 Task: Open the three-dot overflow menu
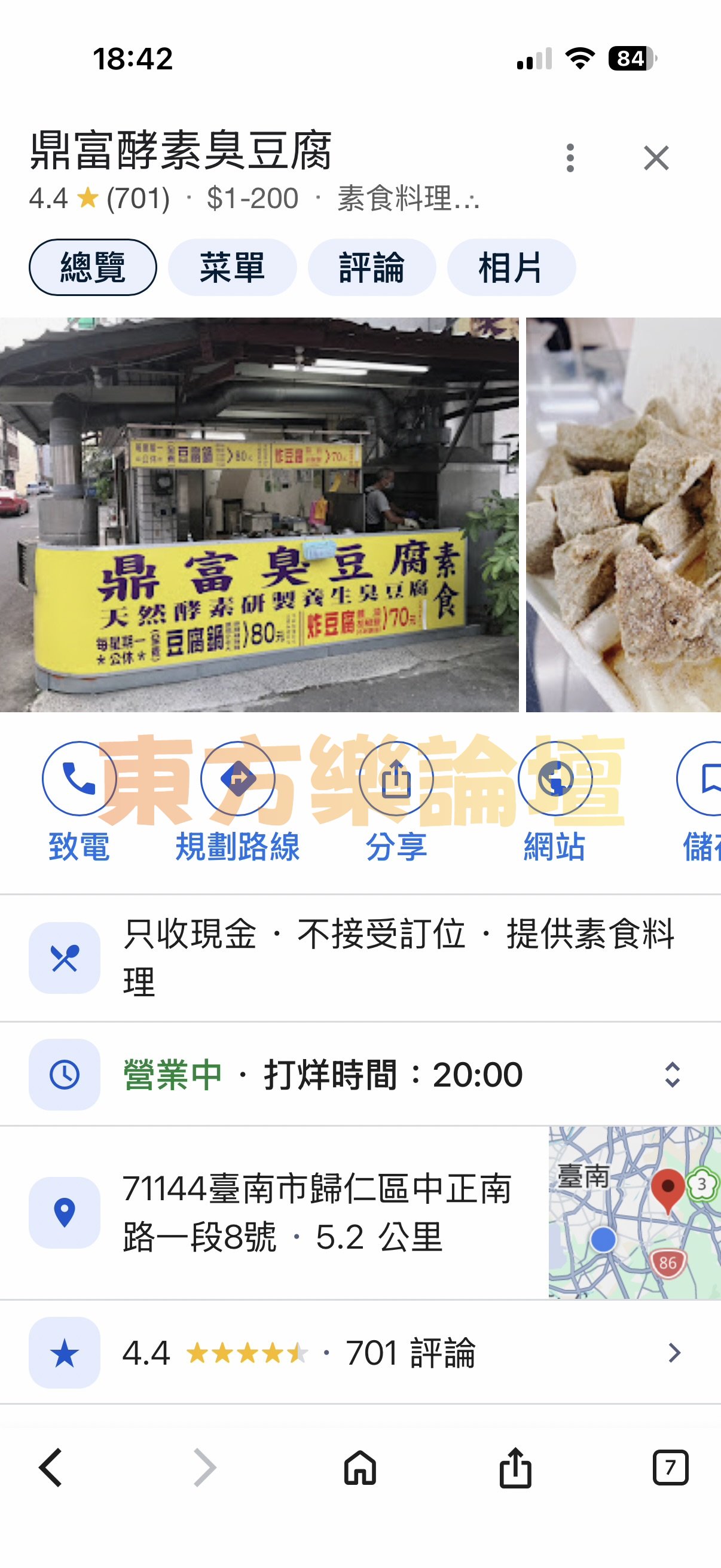click(x=570, y=158)
